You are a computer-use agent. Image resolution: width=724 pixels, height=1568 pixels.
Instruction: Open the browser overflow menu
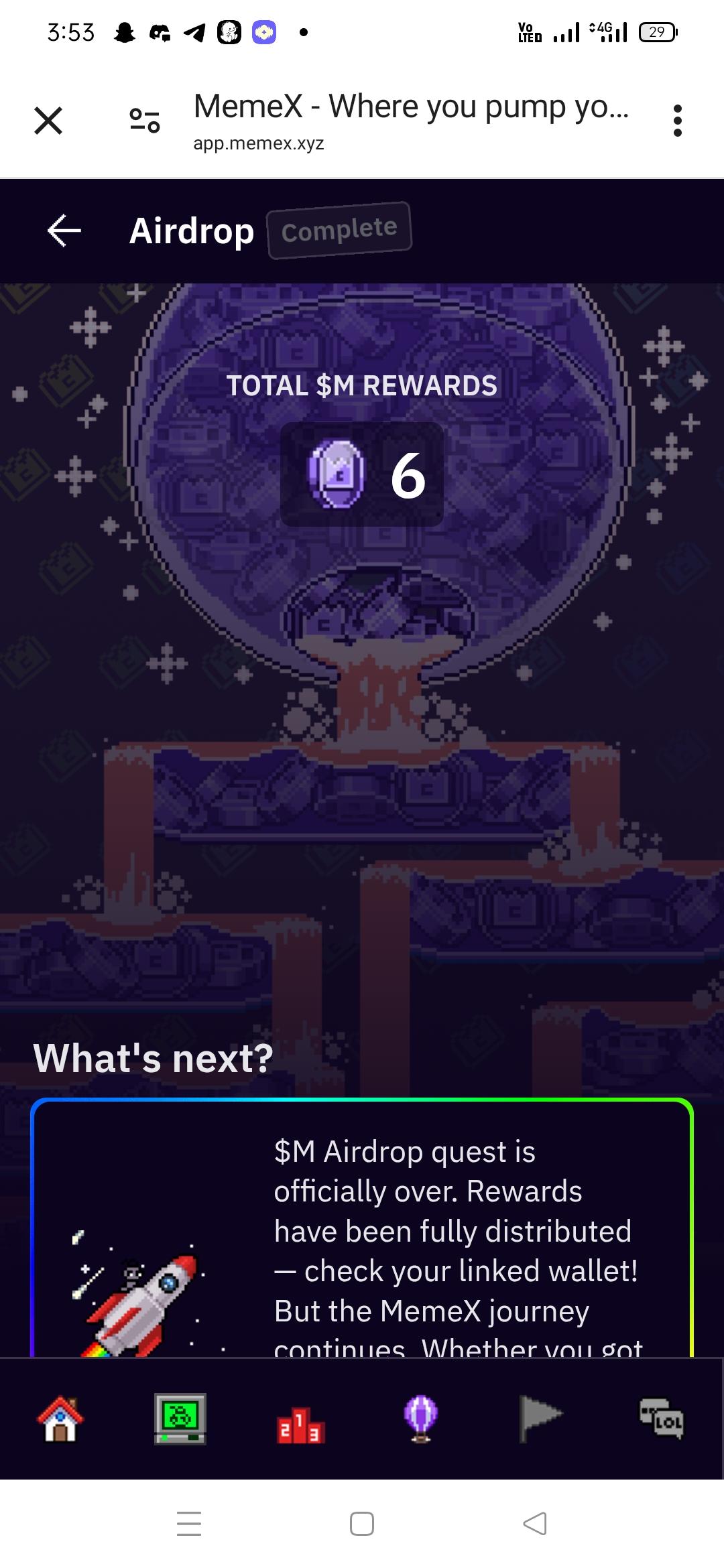click(677, 121)
